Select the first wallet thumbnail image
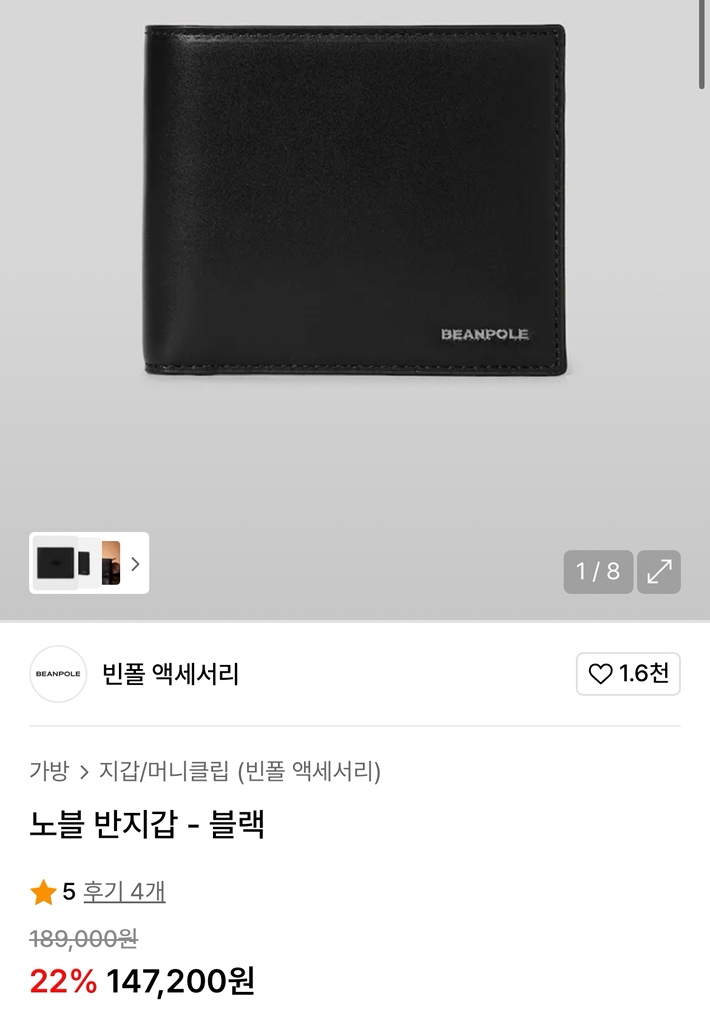The width and height of the screenshot is (710, 1024). [x=54, y=563]
